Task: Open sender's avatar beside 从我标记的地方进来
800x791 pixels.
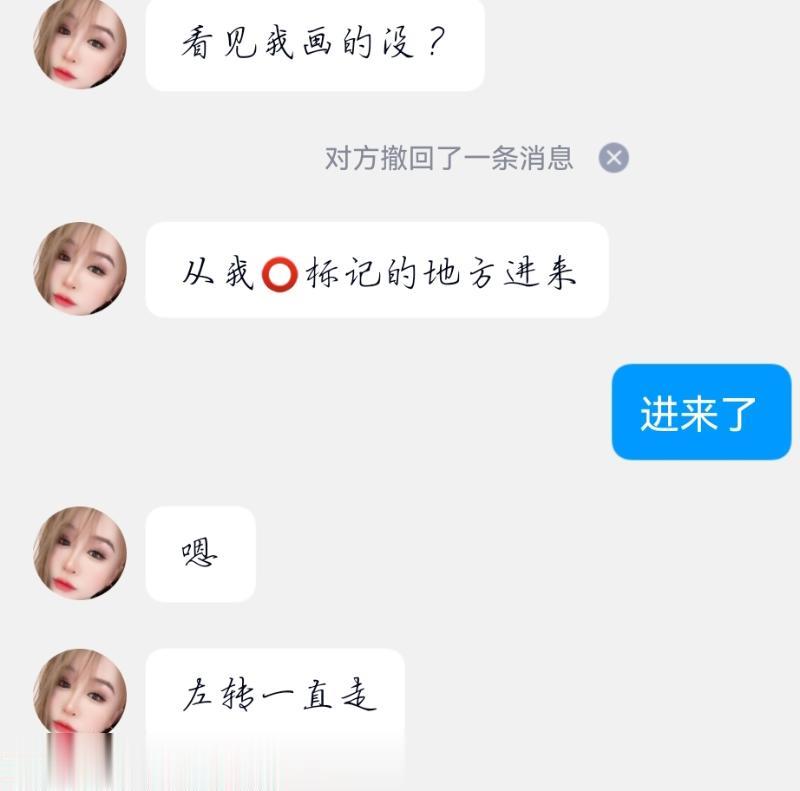Action: [80, 269]
